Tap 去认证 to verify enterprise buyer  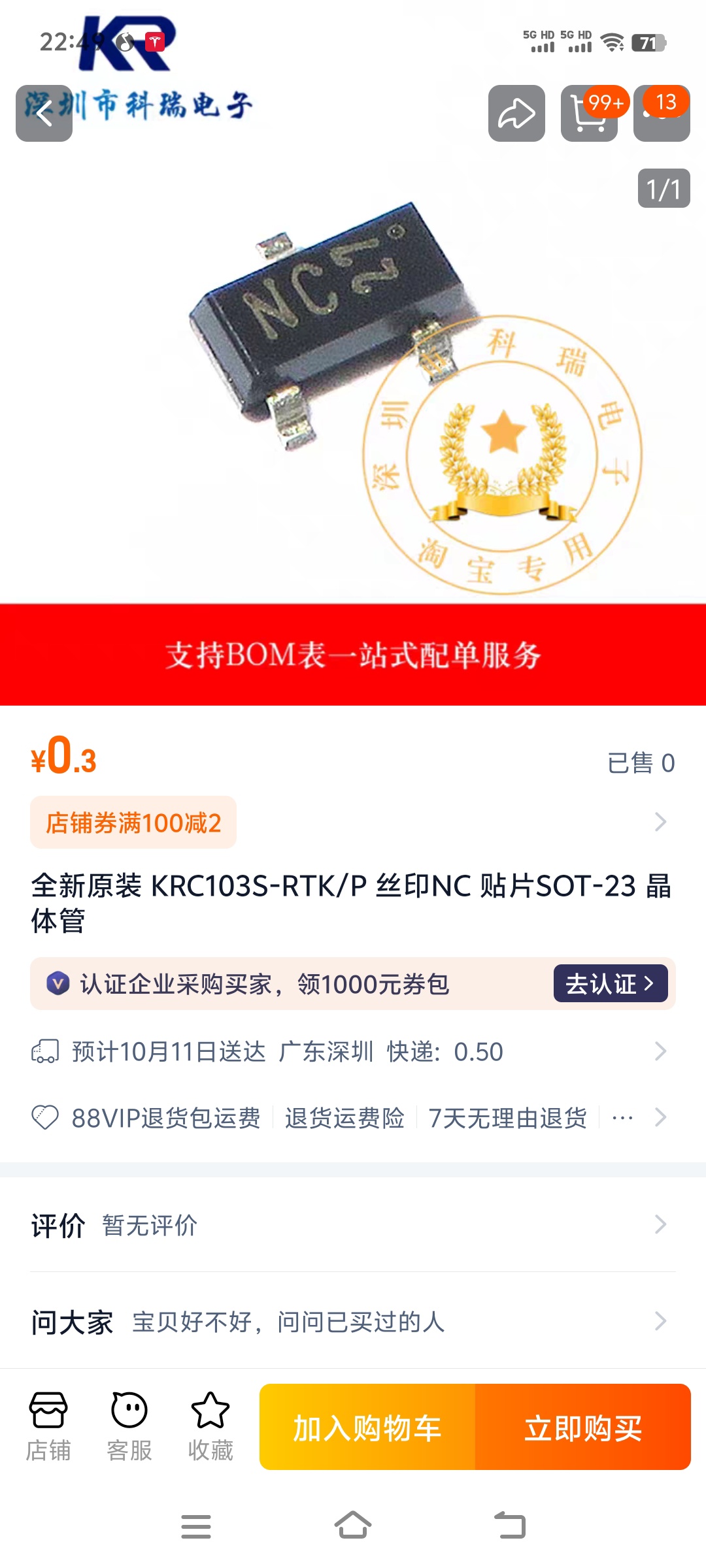610,983
